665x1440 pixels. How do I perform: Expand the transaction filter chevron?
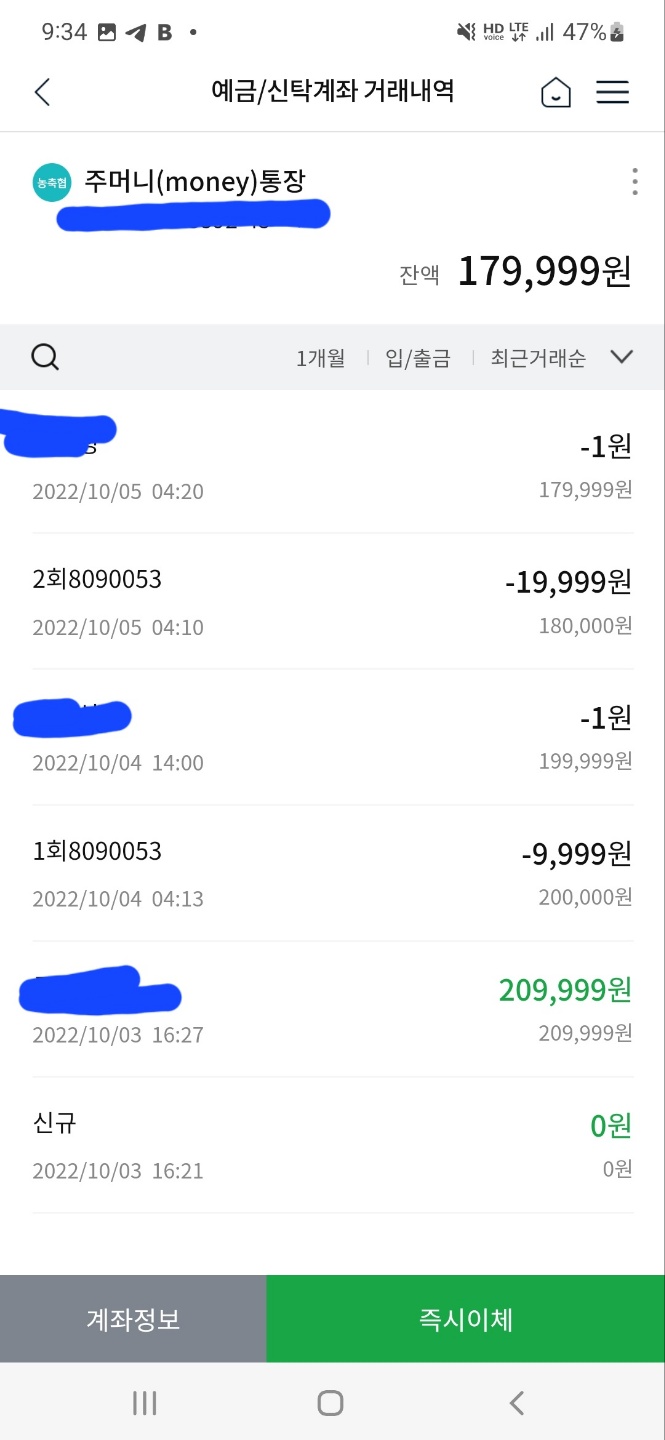point(622,357)
